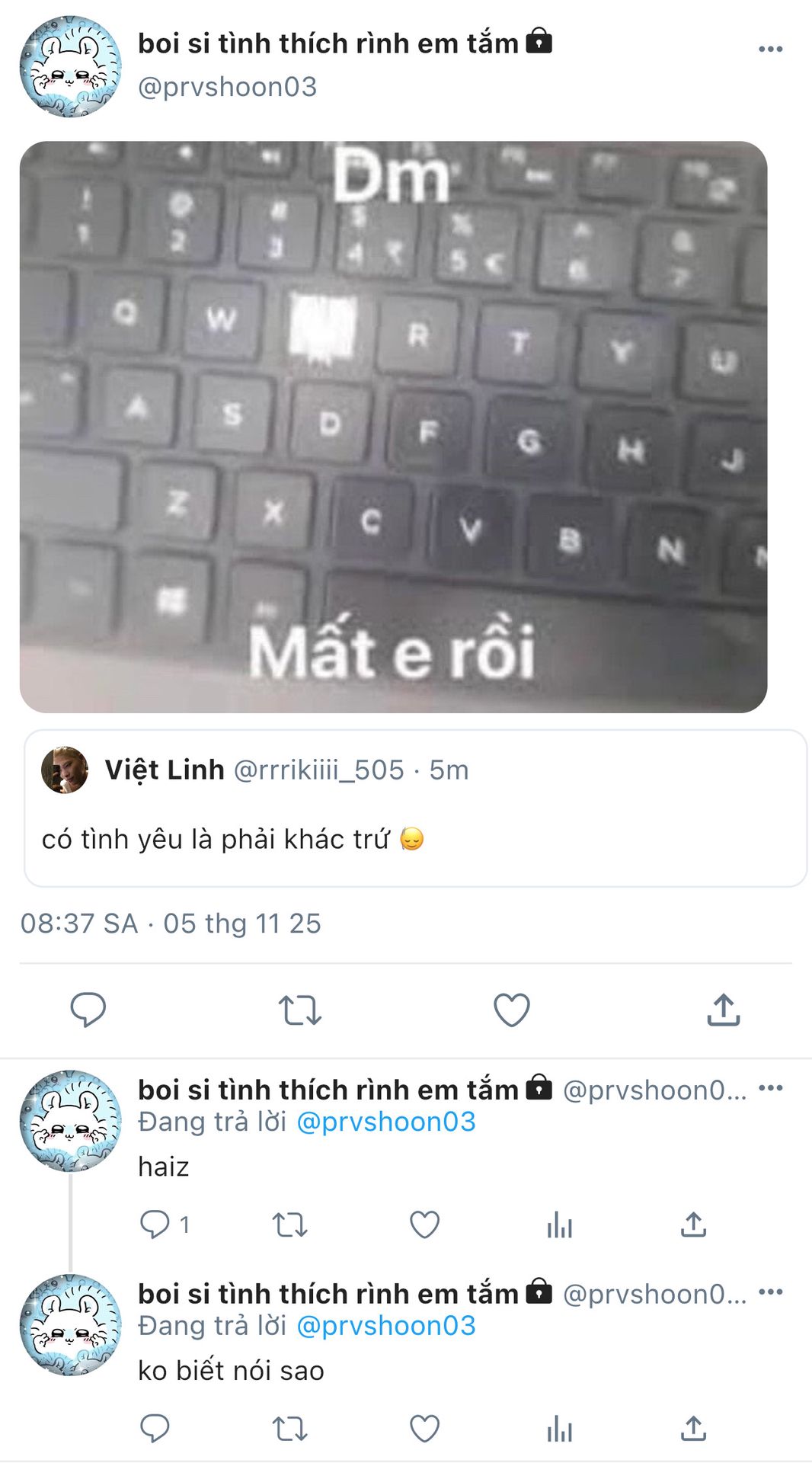The width and height of the screenshot is (812, 1463).
Task: Share the "ko biết nói sao" reply
Action: tap(693, 1429)
